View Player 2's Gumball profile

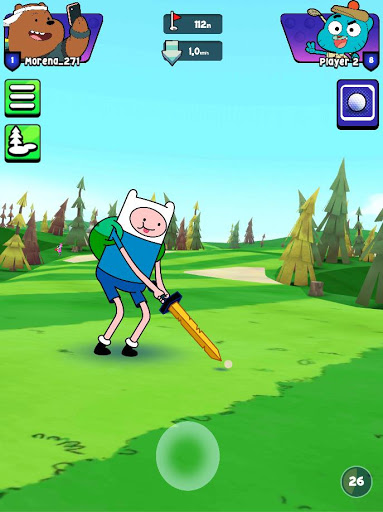coord(331,36)
